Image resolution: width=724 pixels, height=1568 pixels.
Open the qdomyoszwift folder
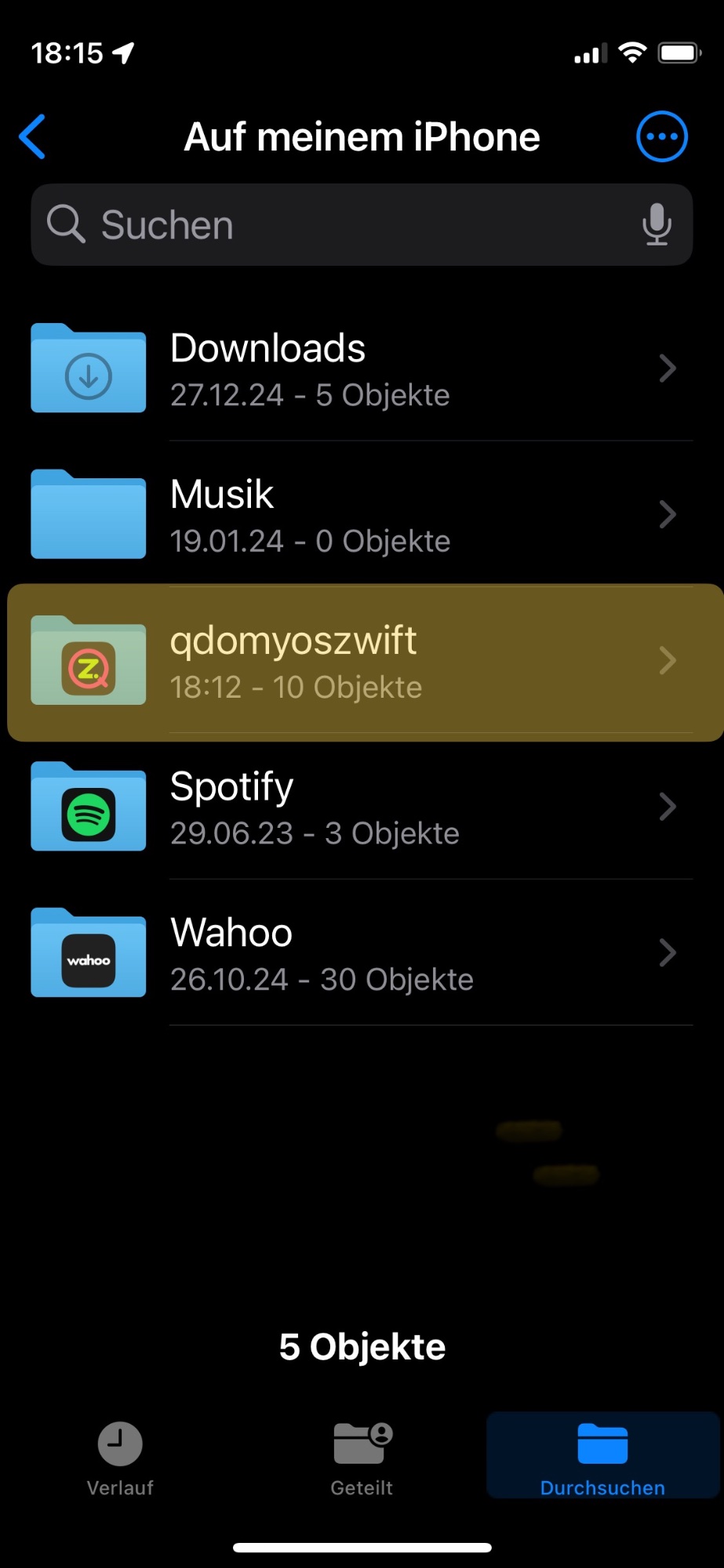pos(361,662)
